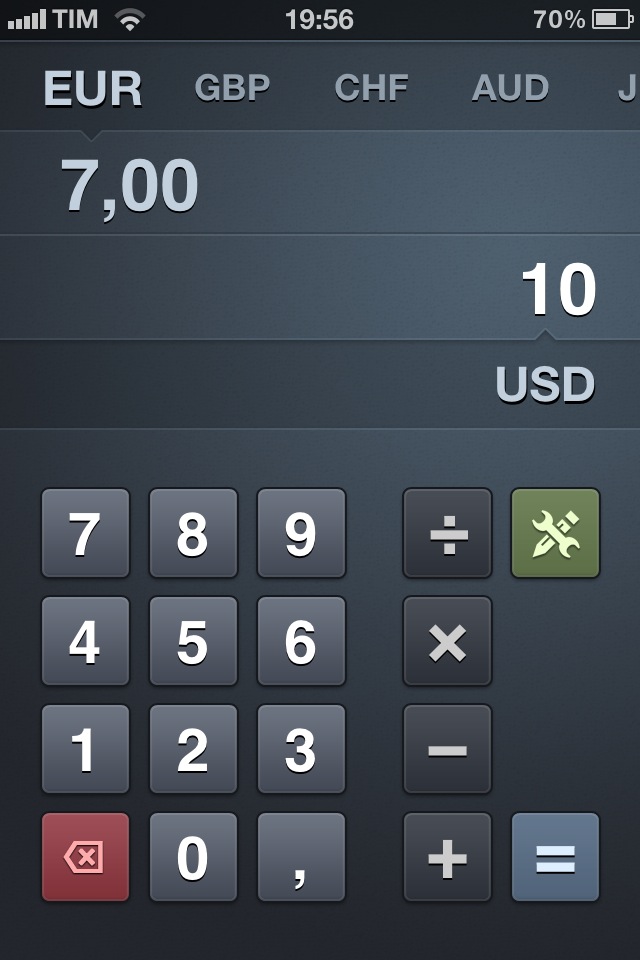This screenshot has height=960, width=640.
Task: Tap the multiply operator key
Action: coord(447,641)
